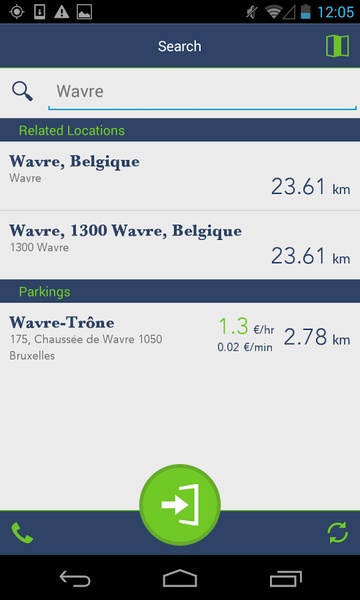Open the Wavre-Trône parking
Screen dimensions: 360x600
click(180, 339)
